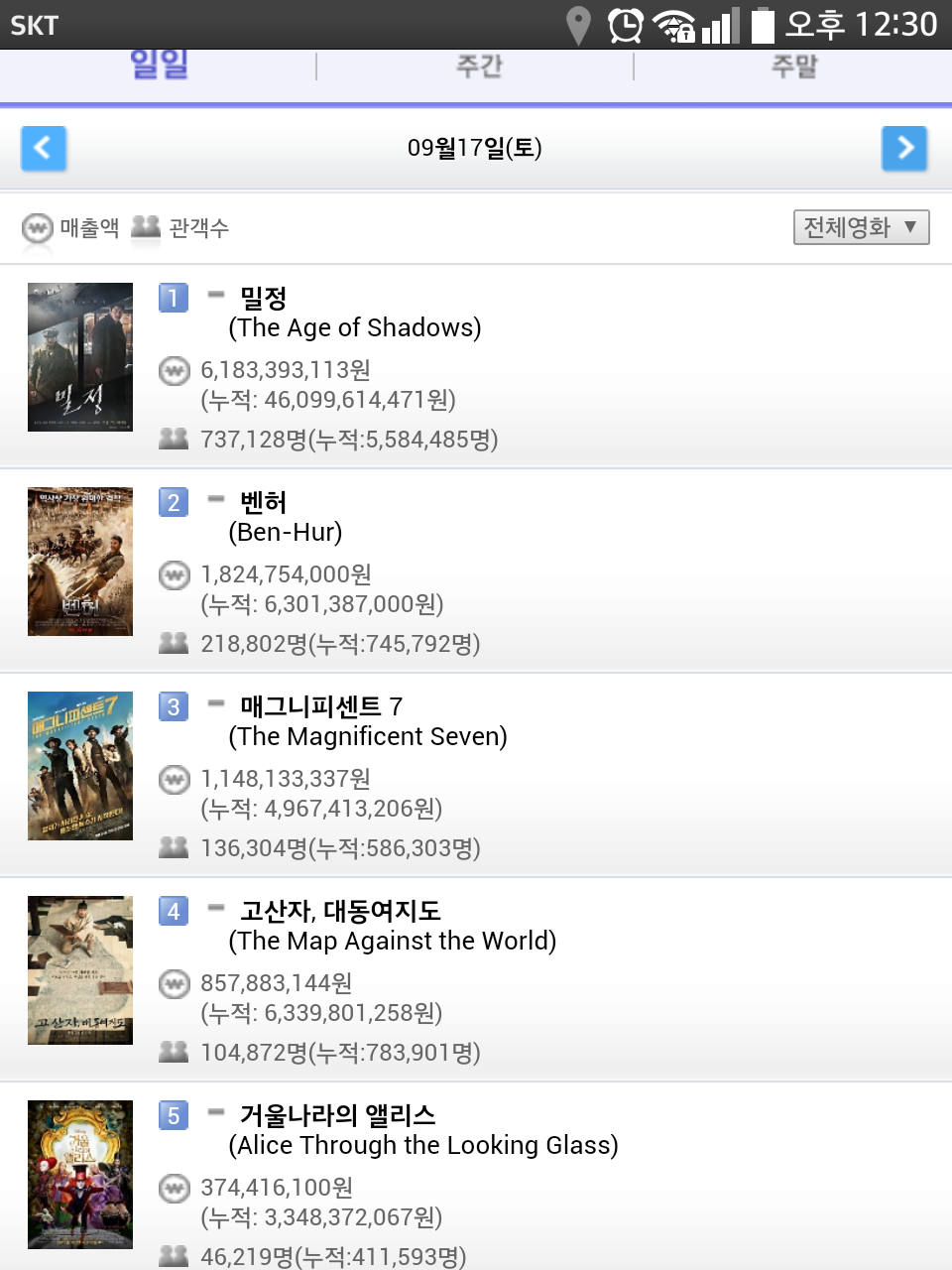Switch to the 일일 (daily) tab
Screen dimensions: 952x1270
[x=159, y=67]
